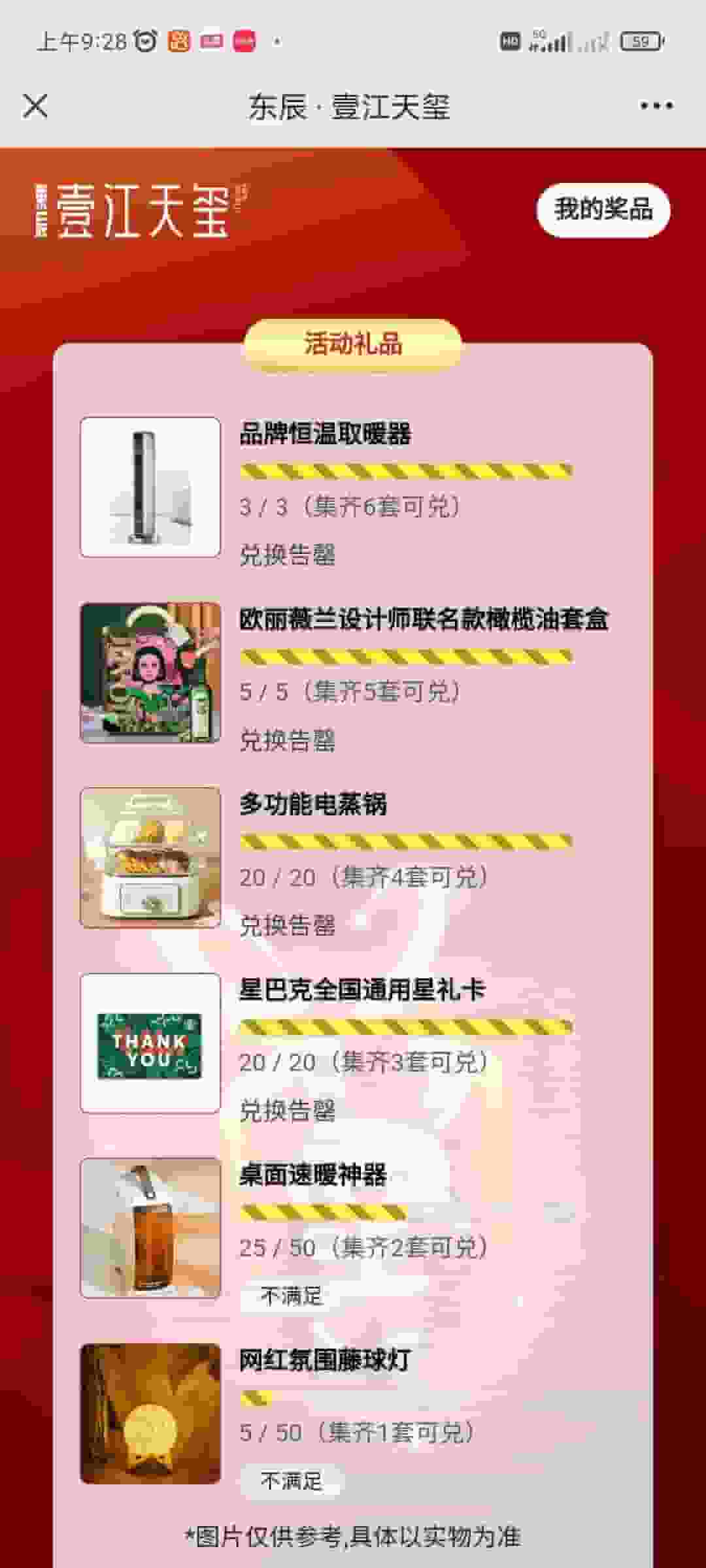
Task: Tap 兑换告罄 under 欧丽薇兰橄榄油套盒
Action: [287, 741]
